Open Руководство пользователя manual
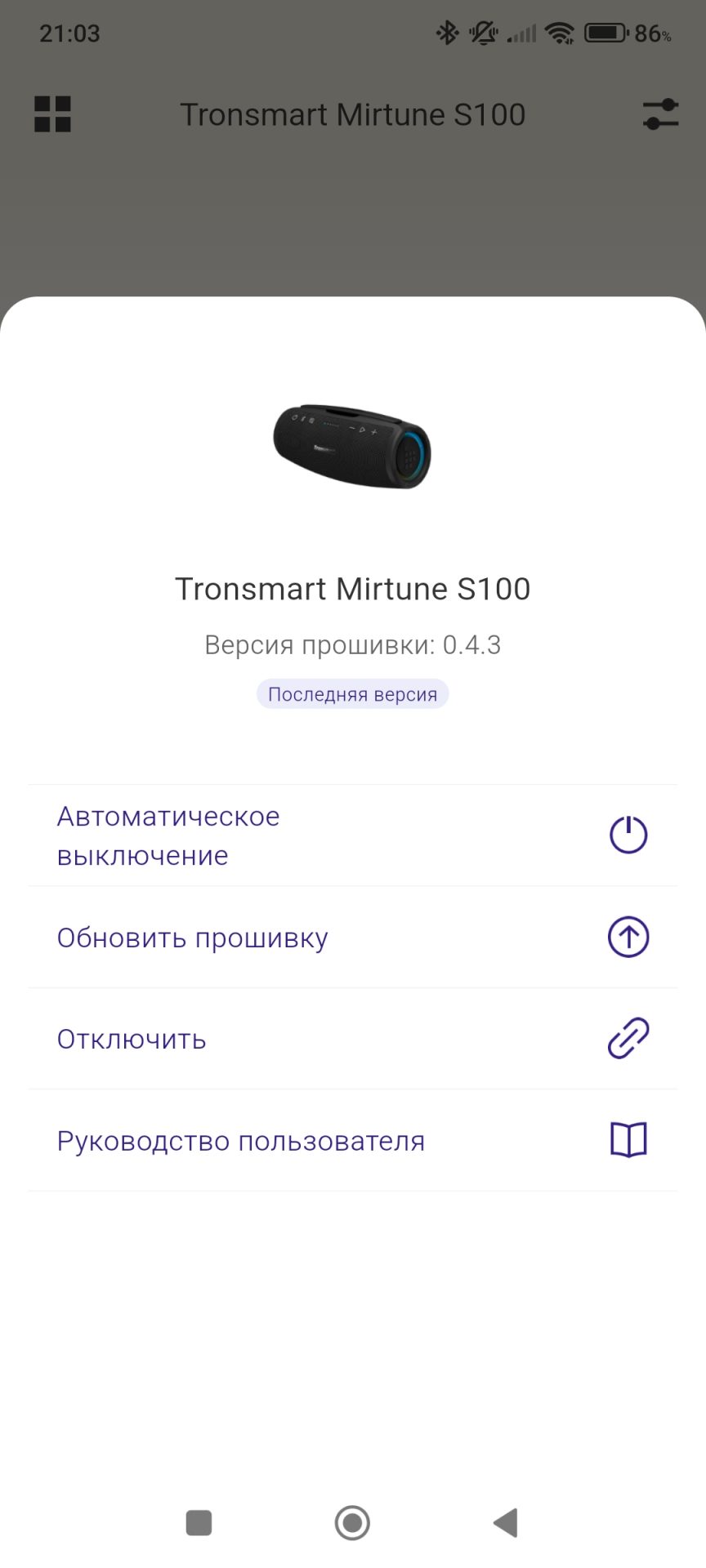 tap(352, 1140)
